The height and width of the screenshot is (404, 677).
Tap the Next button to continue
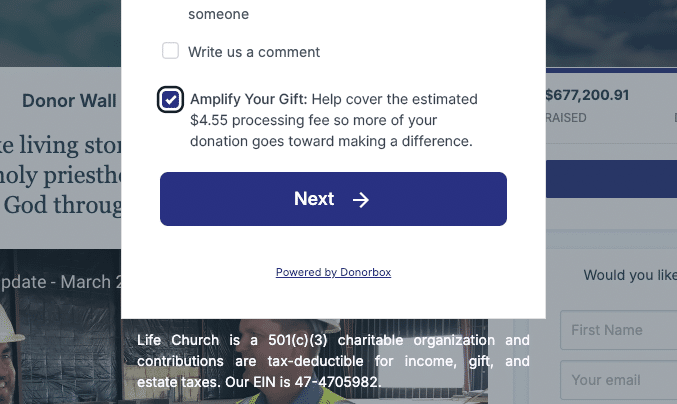[333, 199]
